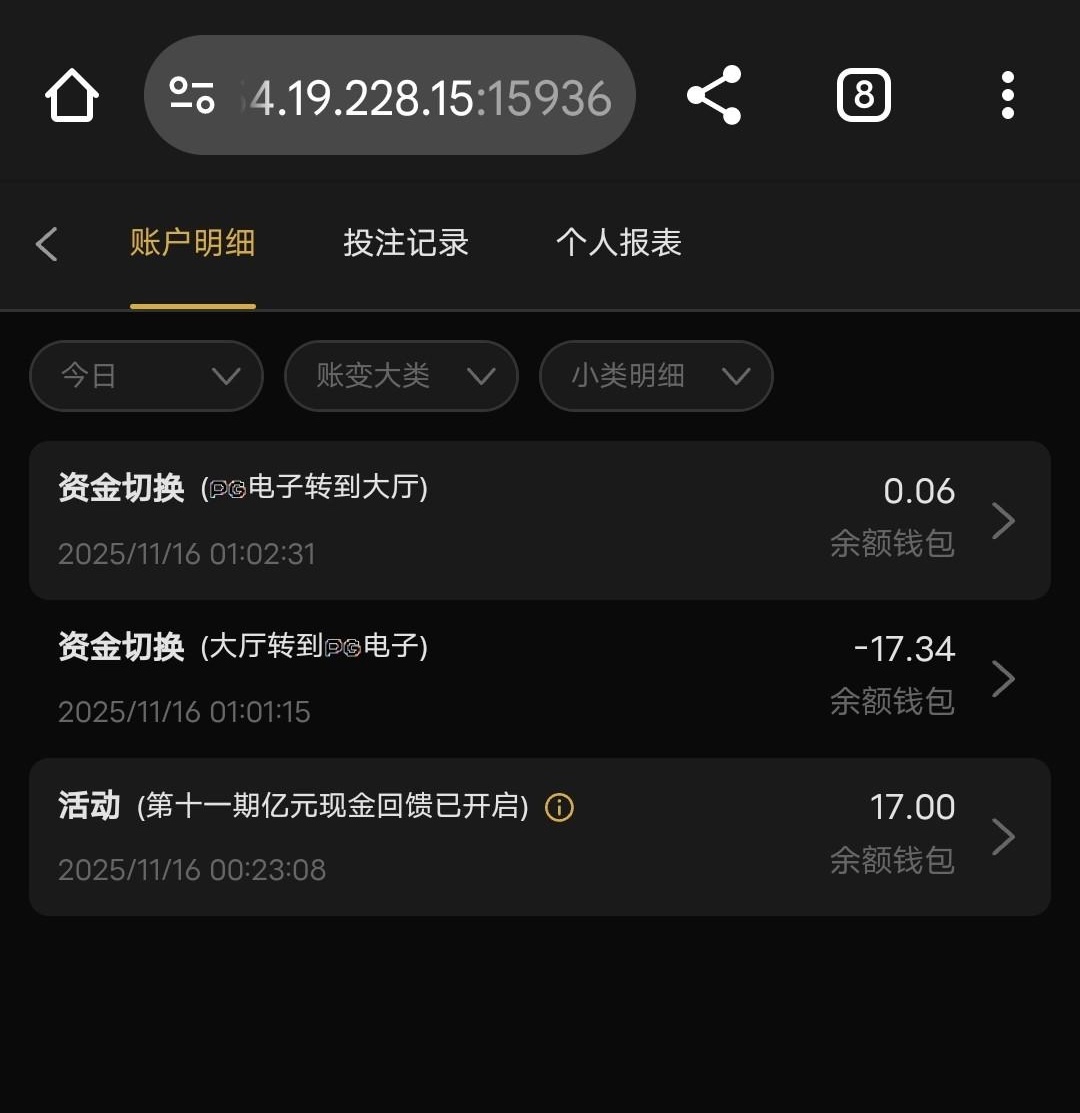Tap the info icon beside 活动 entry

pyautogui.click(x=559, y=807)
